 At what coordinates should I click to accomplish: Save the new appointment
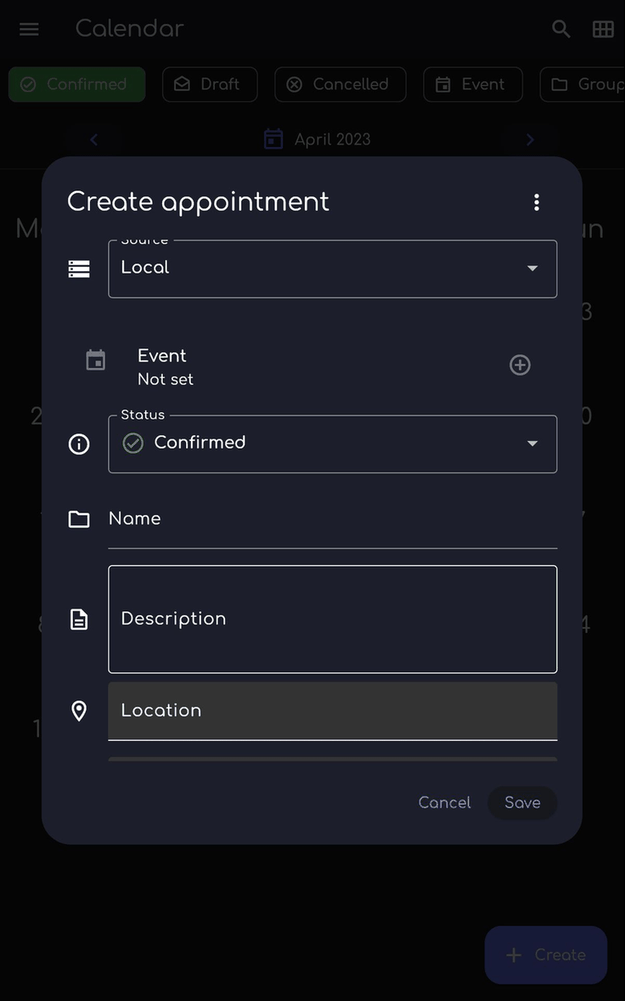click(x=522, y=802)
